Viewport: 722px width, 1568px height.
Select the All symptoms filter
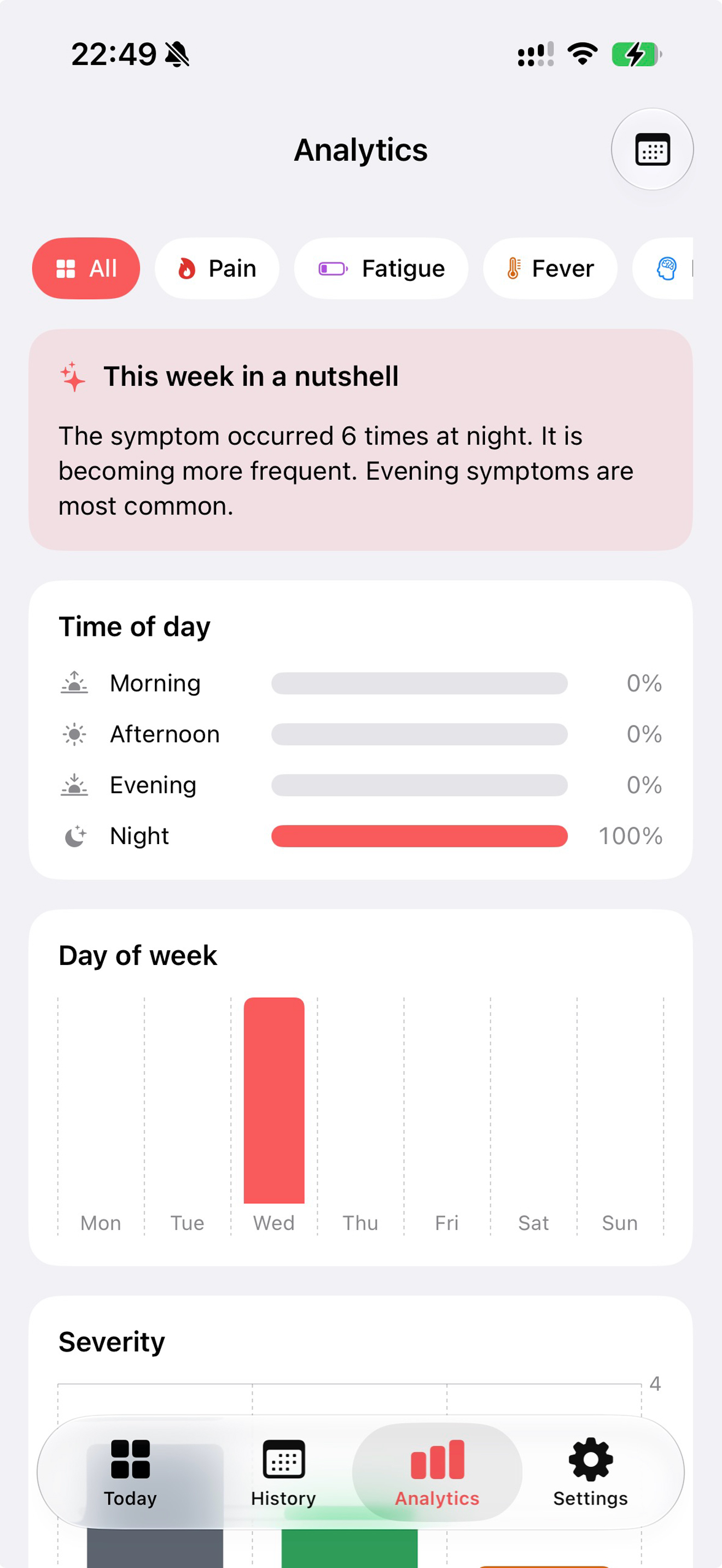click(x=86, y=268)
